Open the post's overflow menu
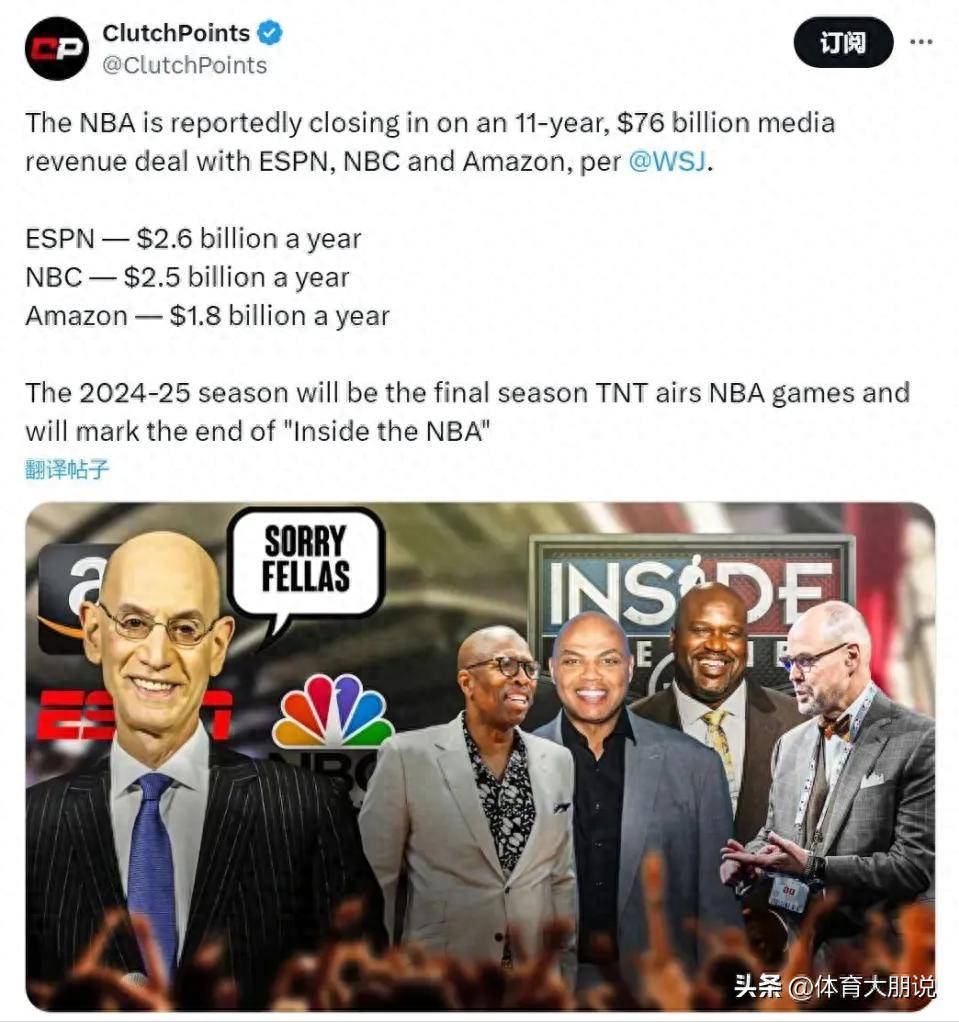 point(921,43)
